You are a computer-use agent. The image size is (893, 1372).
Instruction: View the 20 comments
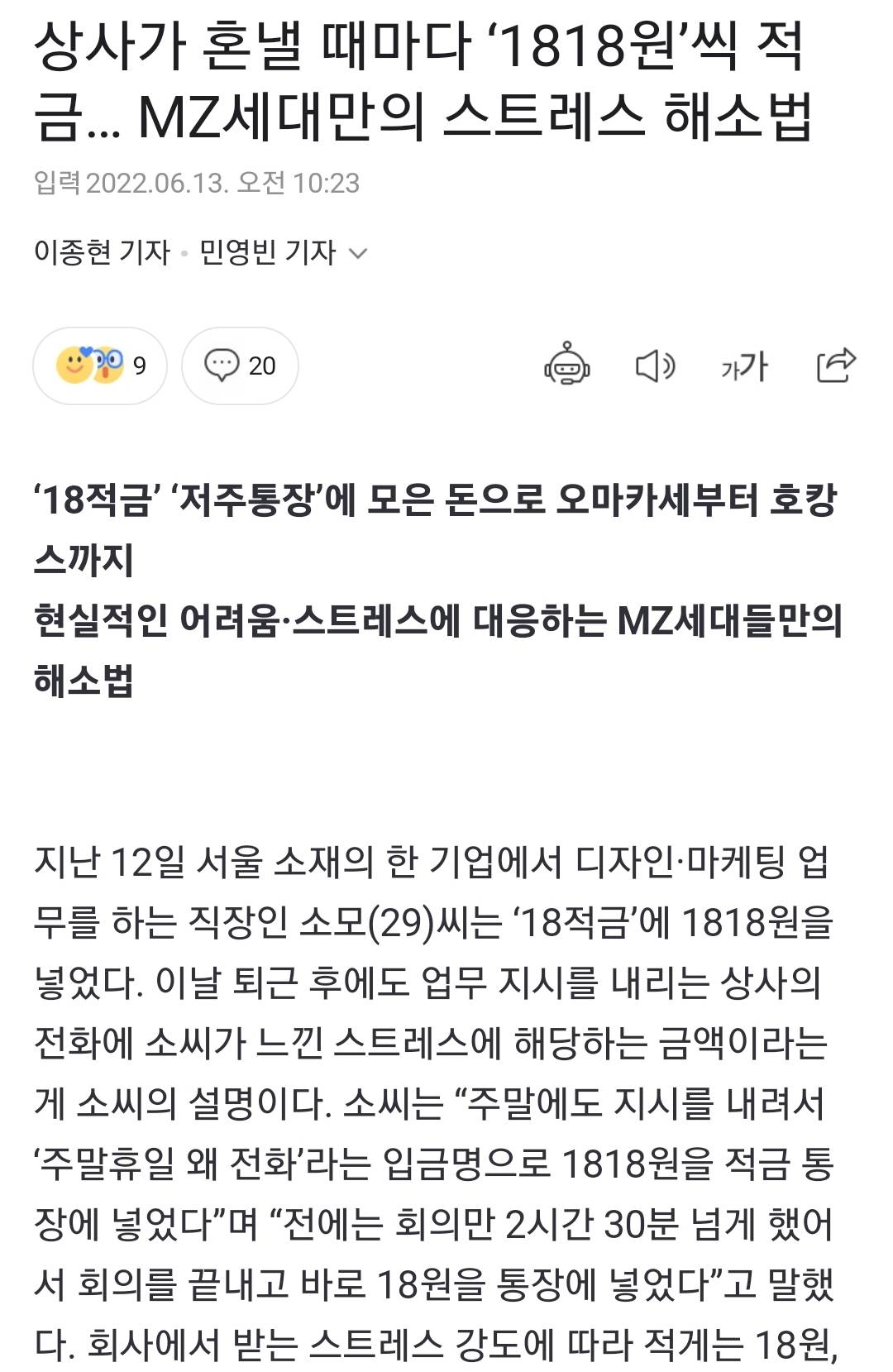pos(240,366)
